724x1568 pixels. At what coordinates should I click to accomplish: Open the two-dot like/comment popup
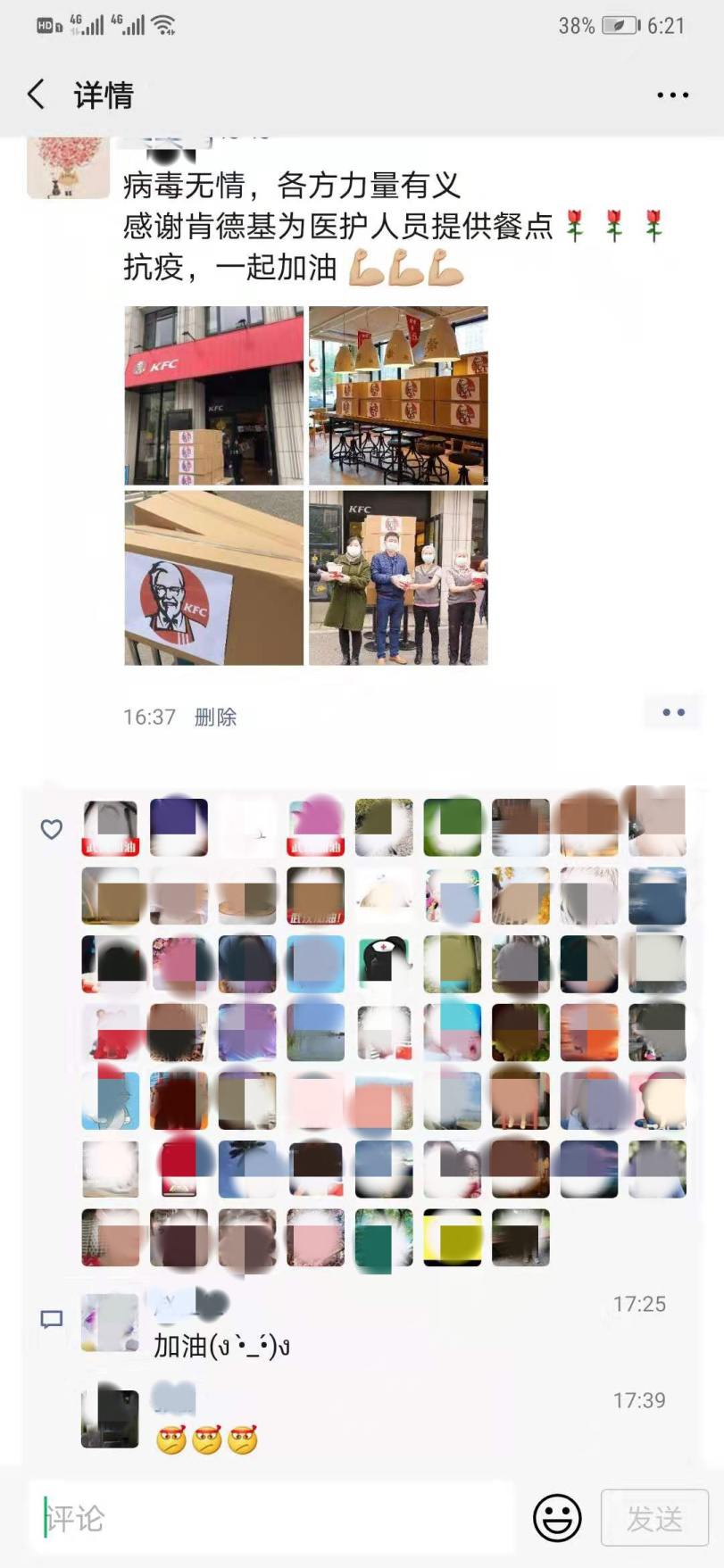click(673, 712)
